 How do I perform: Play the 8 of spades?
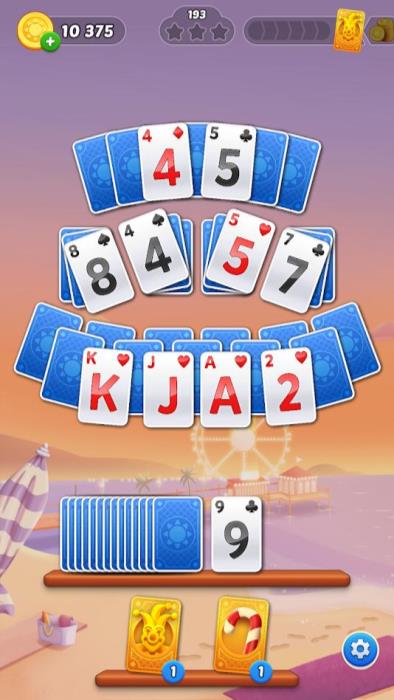tap(99, 271)
